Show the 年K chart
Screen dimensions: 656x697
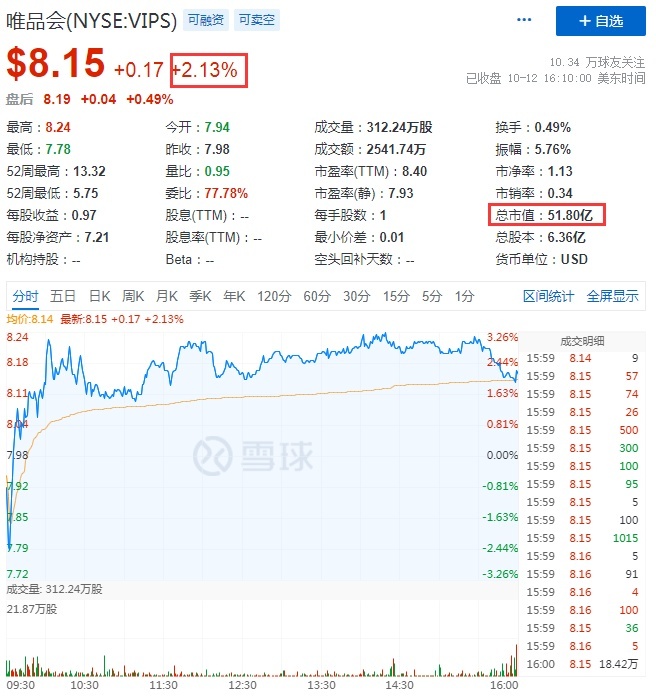(x=234, y=296)
